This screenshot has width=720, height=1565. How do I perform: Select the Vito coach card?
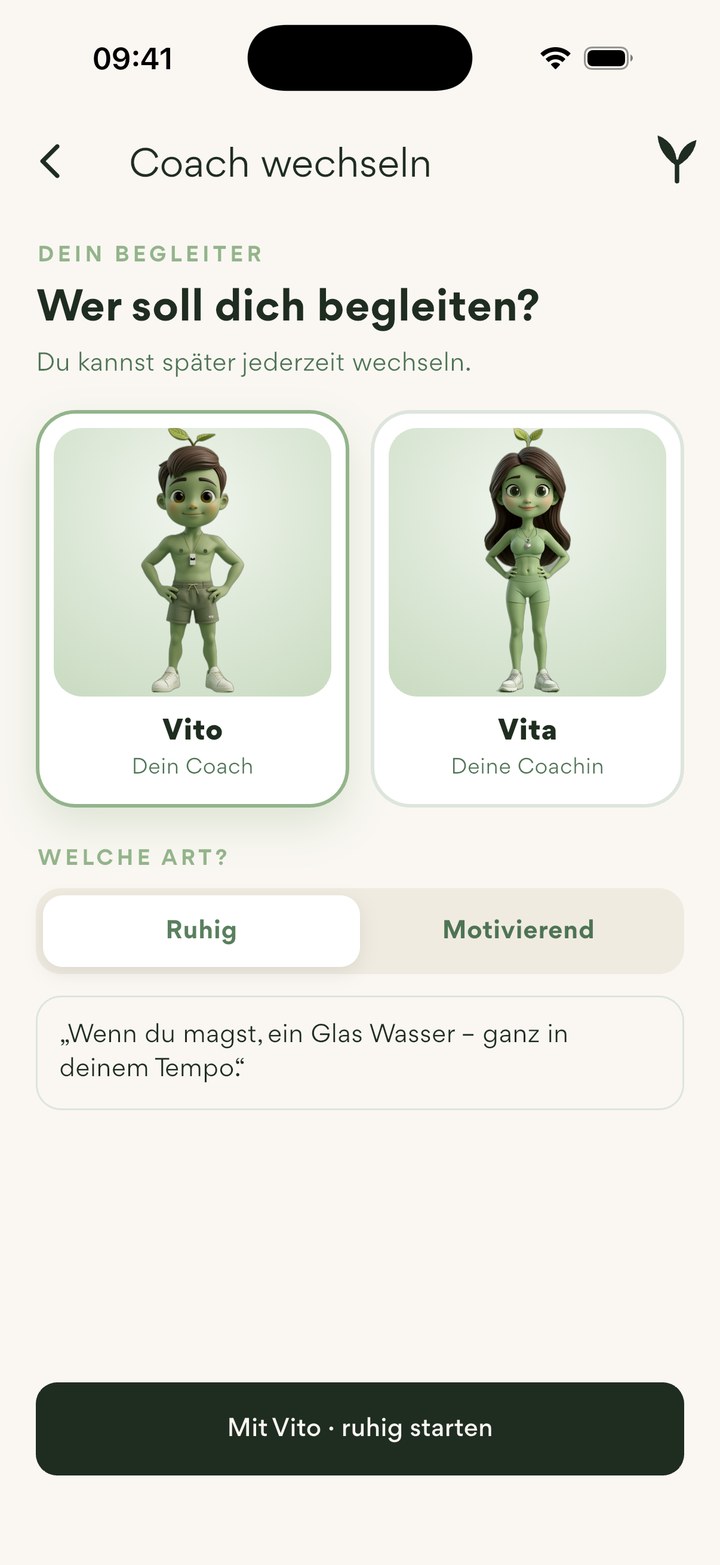(193, 608)
